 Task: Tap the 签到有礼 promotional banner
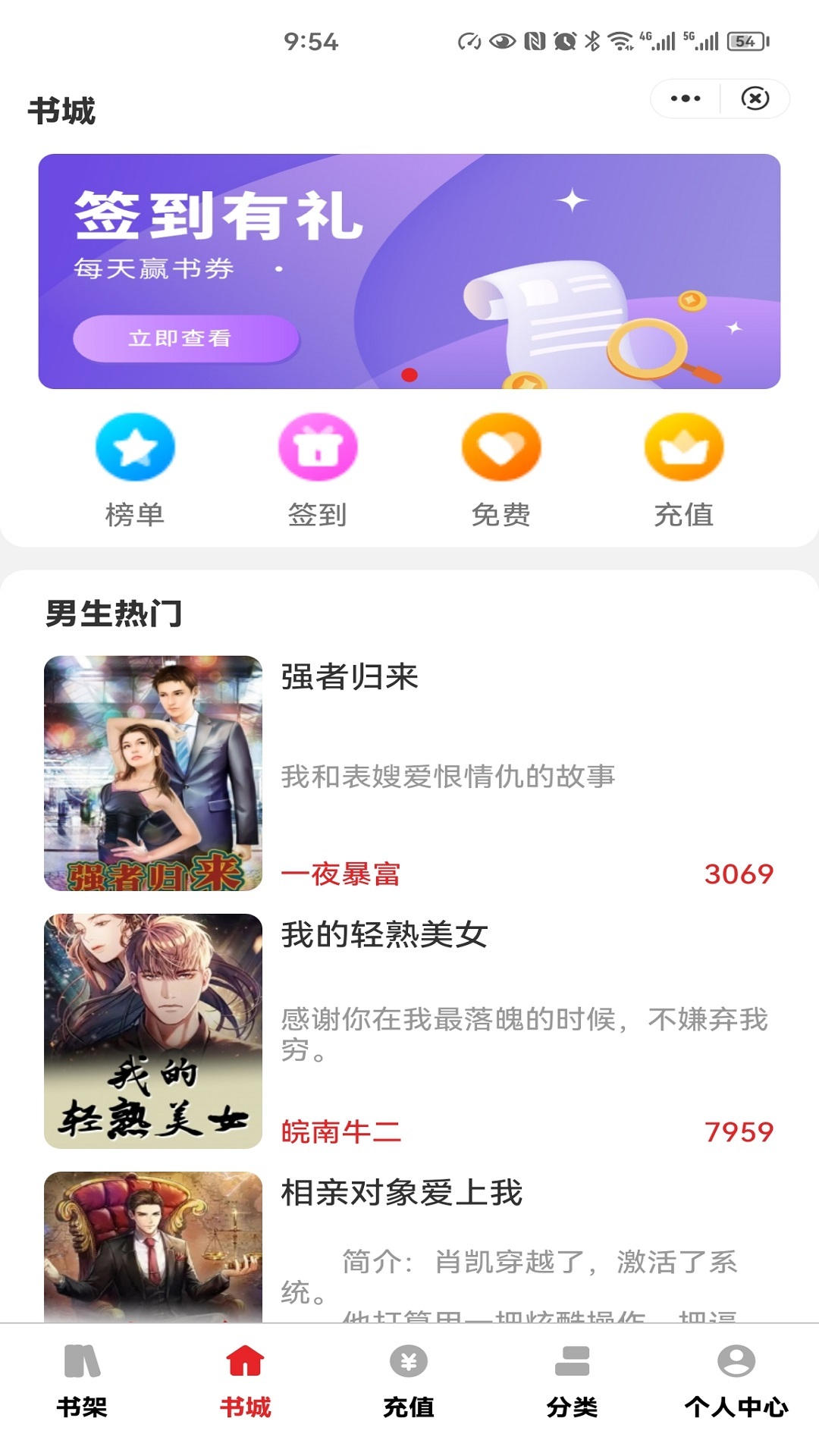(409, 268)
